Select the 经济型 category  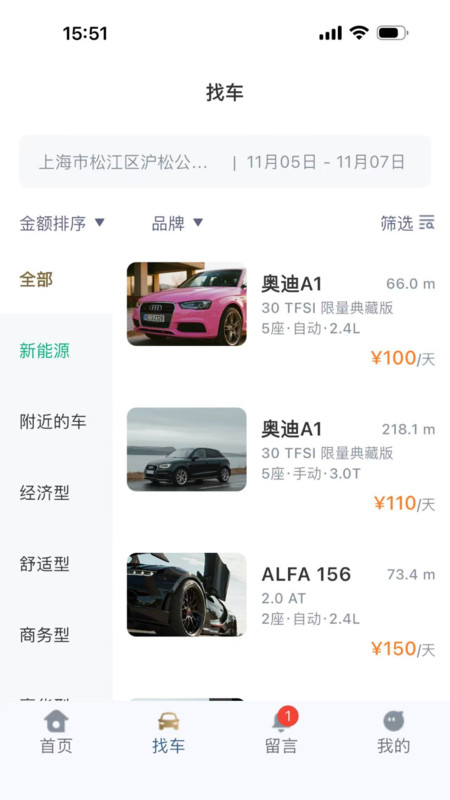click(x=44, y=493)
